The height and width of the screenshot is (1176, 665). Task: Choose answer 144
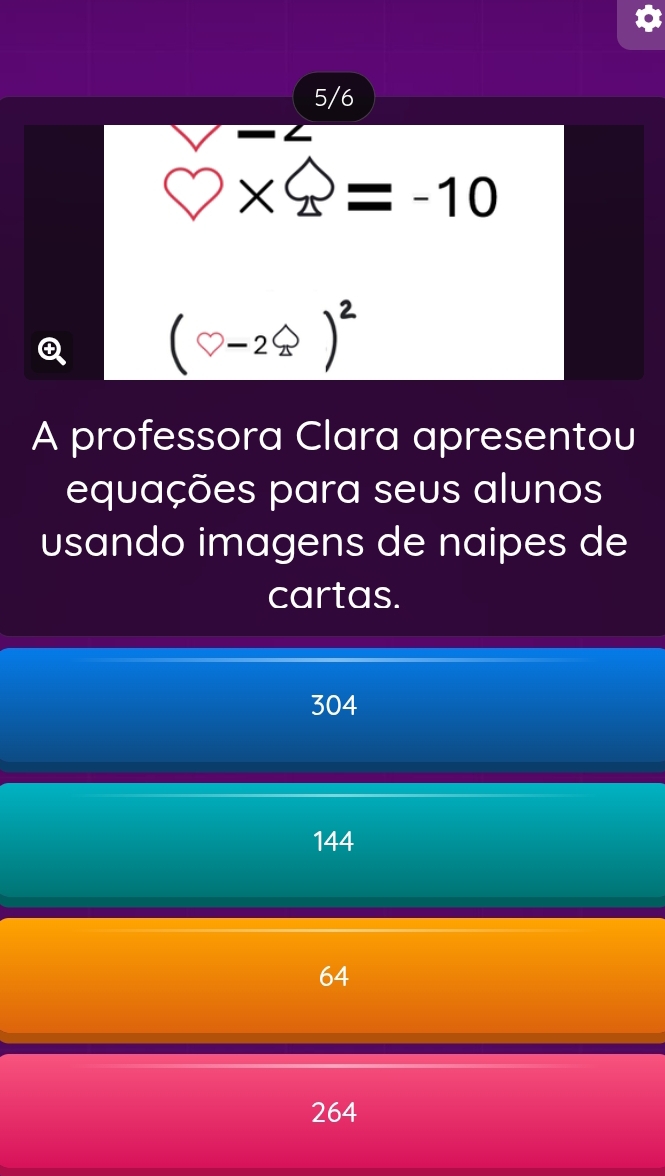point(332,842)
